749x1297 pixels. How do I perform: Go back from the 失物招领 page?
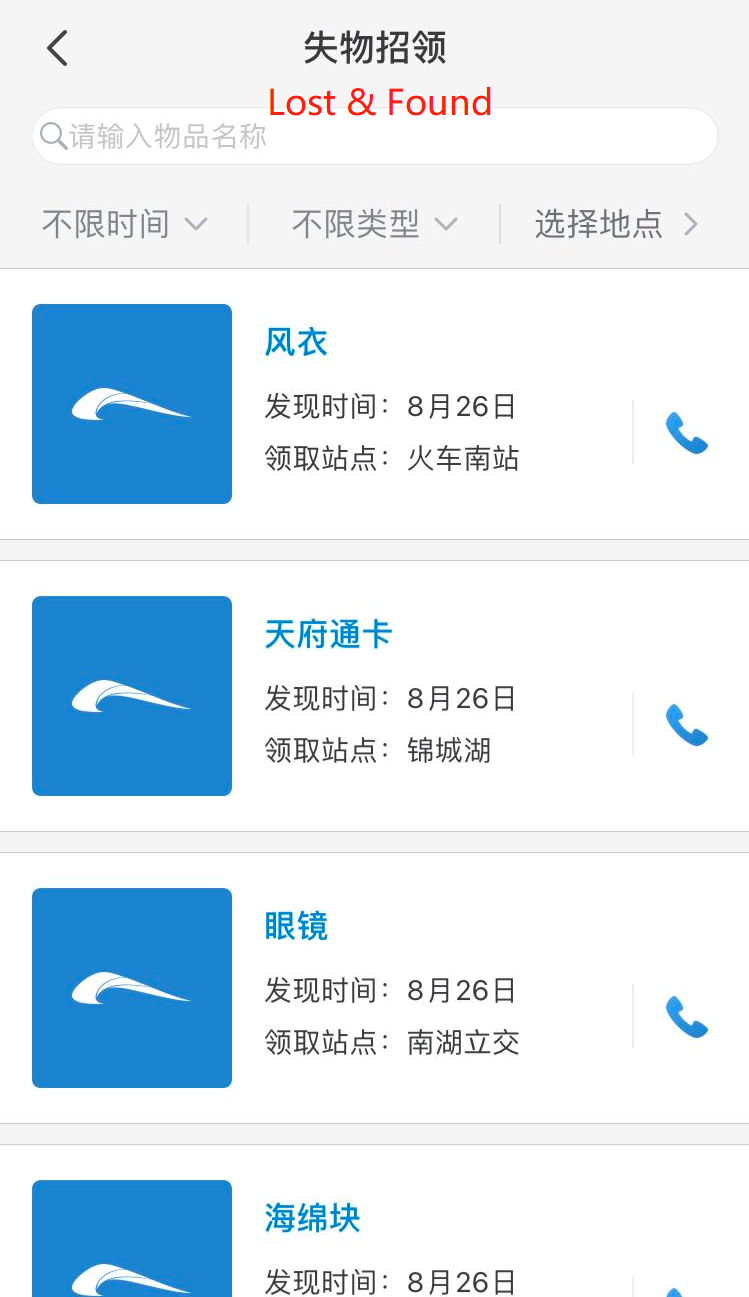pyautogui.click(x=57, y=48)
